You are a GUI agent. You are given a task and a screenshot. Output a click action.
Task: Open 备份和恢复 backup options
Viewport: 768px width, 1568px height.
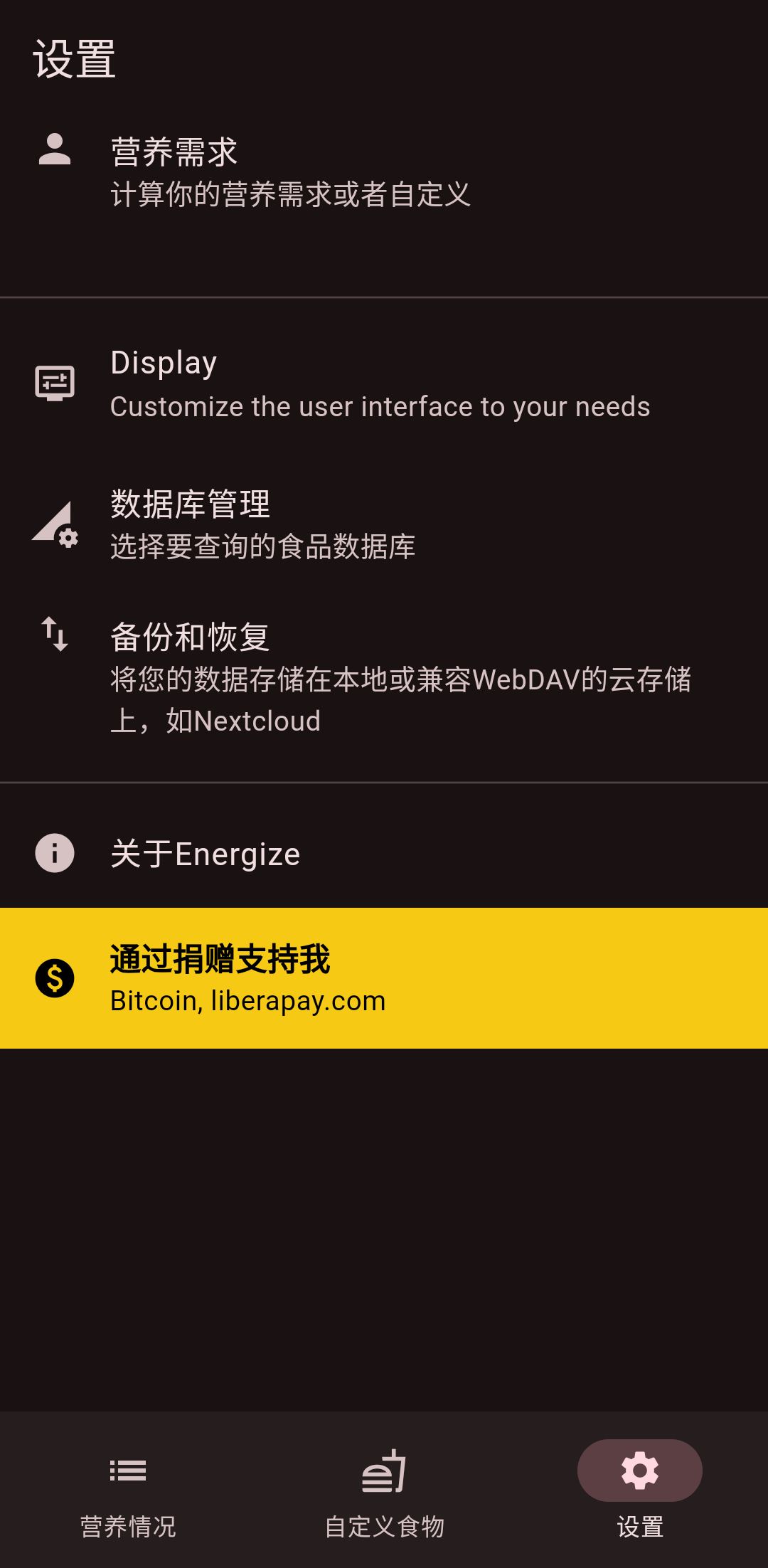point(384,677)
